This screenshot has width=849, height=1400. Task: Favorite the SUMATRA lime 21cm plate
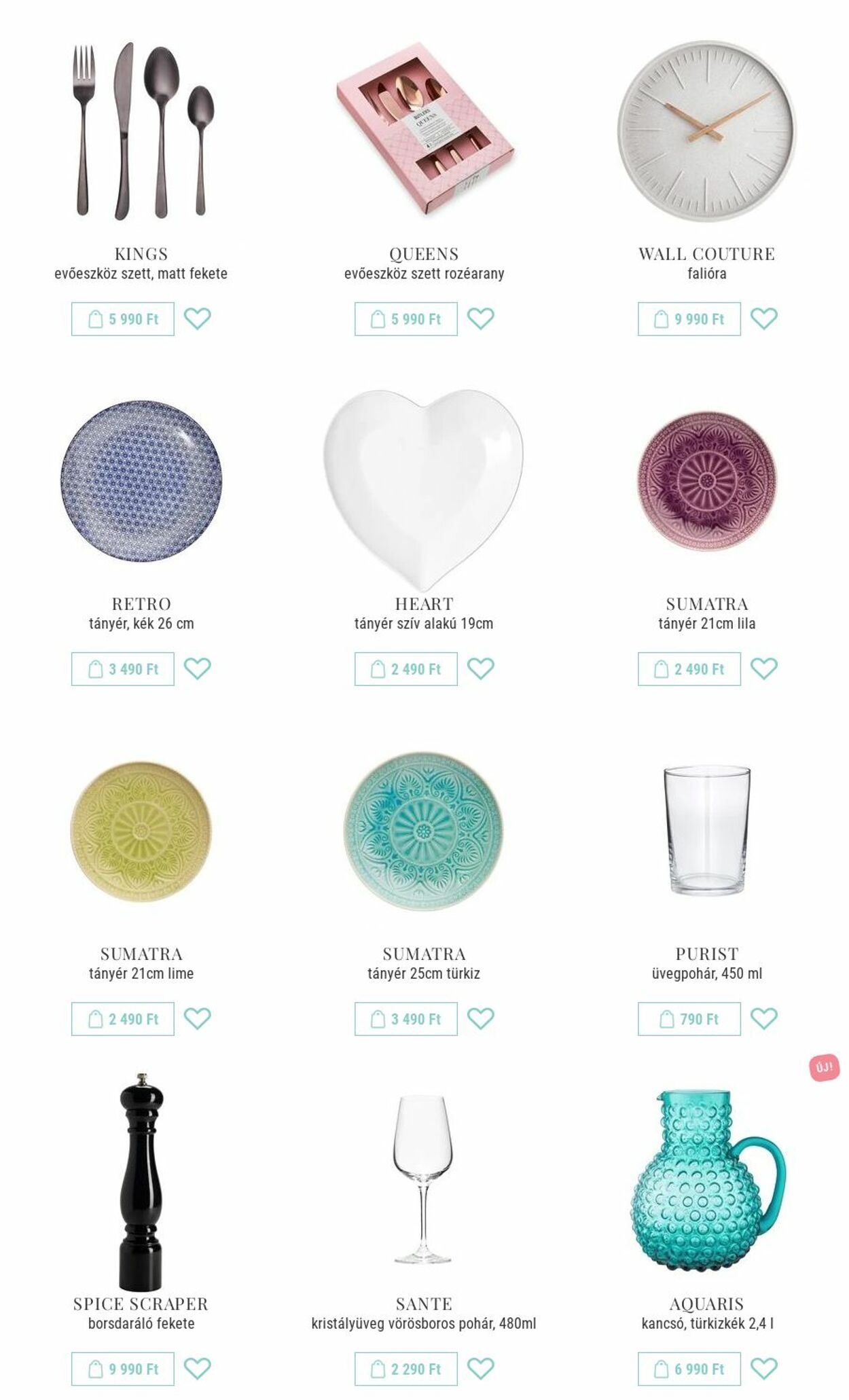198,1018
